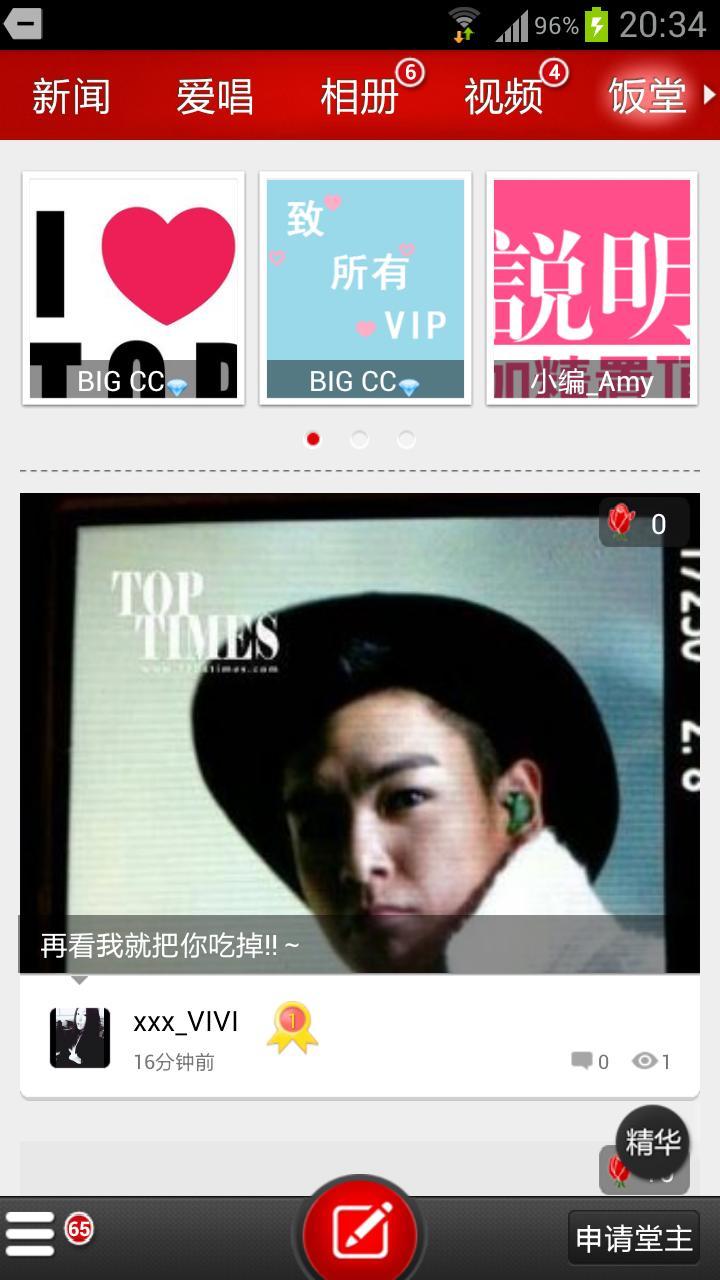Tap the arrow to show more tabs

[x=709, y=95]
